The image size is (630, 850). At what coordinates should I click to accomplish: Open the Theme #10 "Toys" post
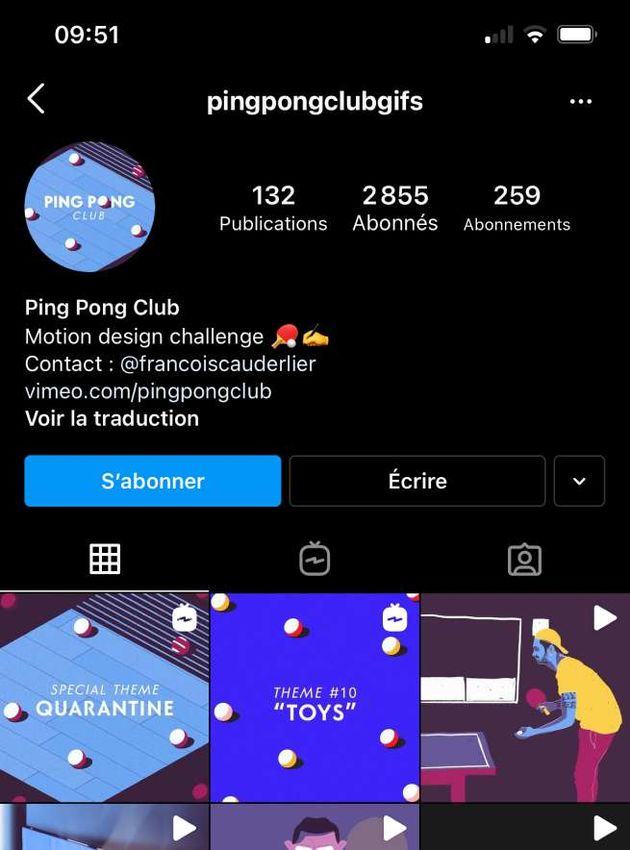click(x=315, y=697)
